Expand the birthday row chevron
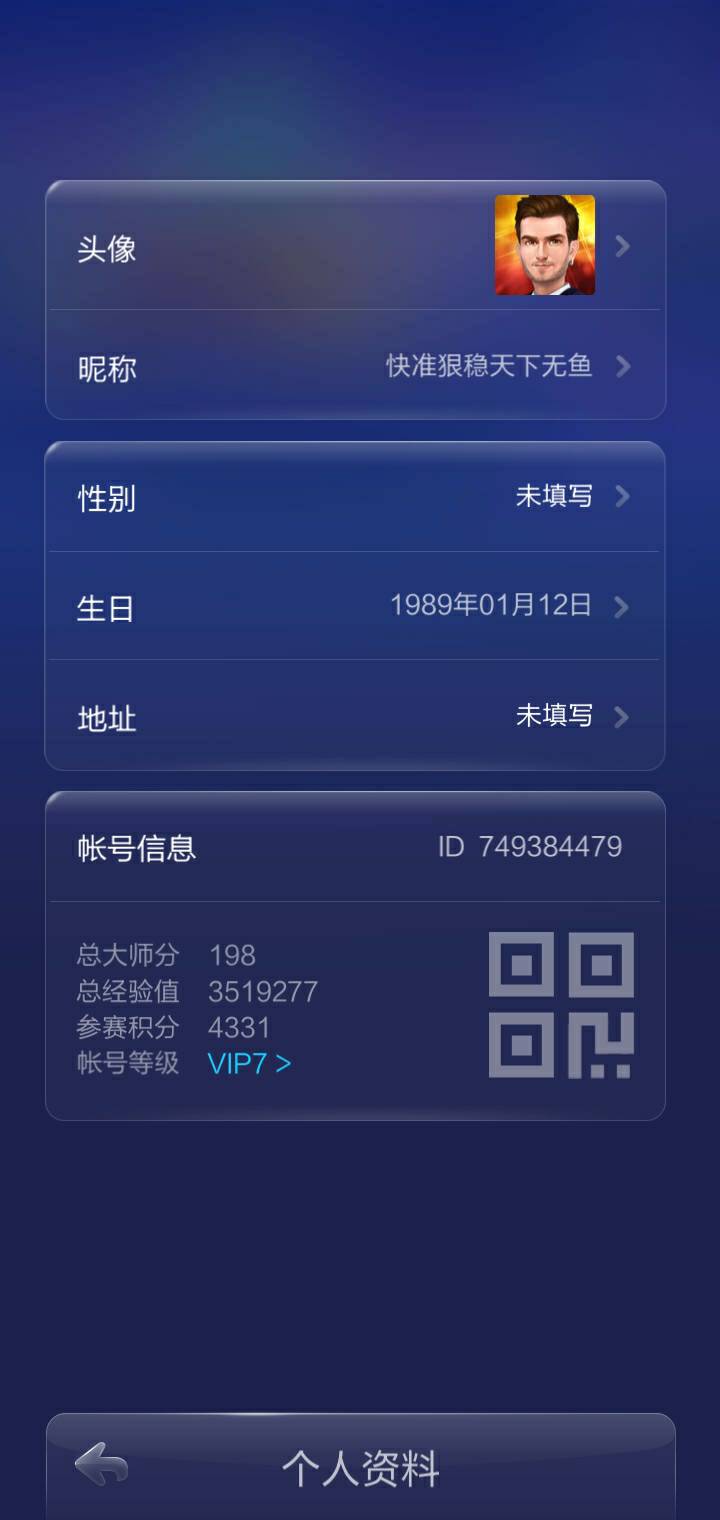This screenshot has height=1520, width=720. [x=622, y=607]
